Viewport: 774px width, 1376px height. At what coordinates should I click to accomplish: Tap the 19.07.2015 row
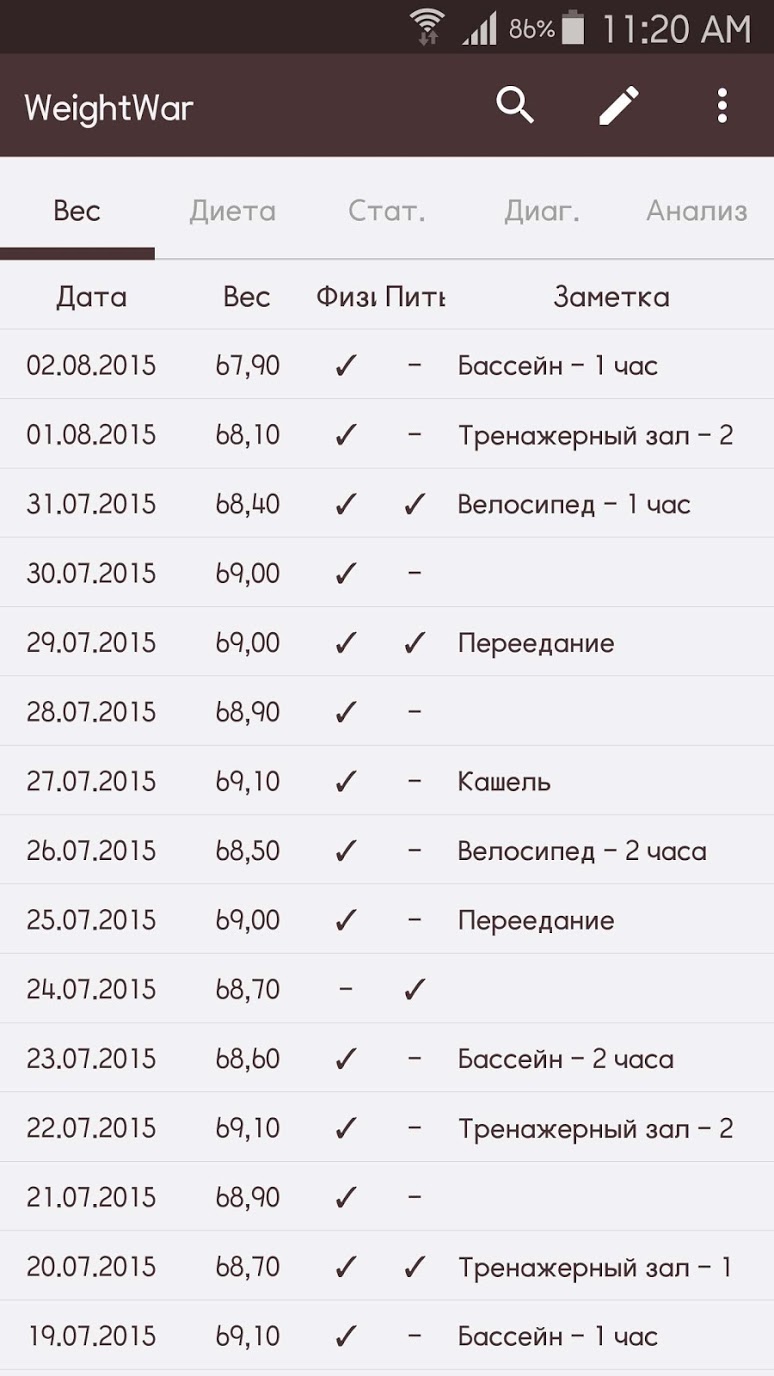[x=387, y=1336]
